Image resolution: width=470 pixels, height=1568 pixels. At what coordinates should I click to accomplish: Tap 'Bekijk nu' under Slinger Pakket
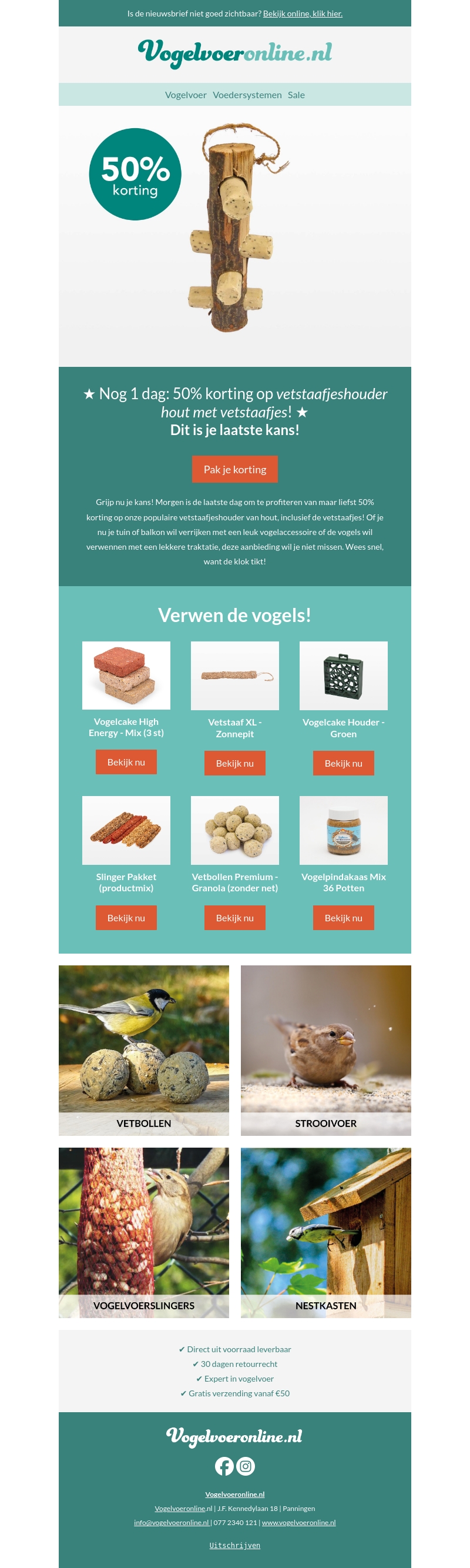(126, 918)
